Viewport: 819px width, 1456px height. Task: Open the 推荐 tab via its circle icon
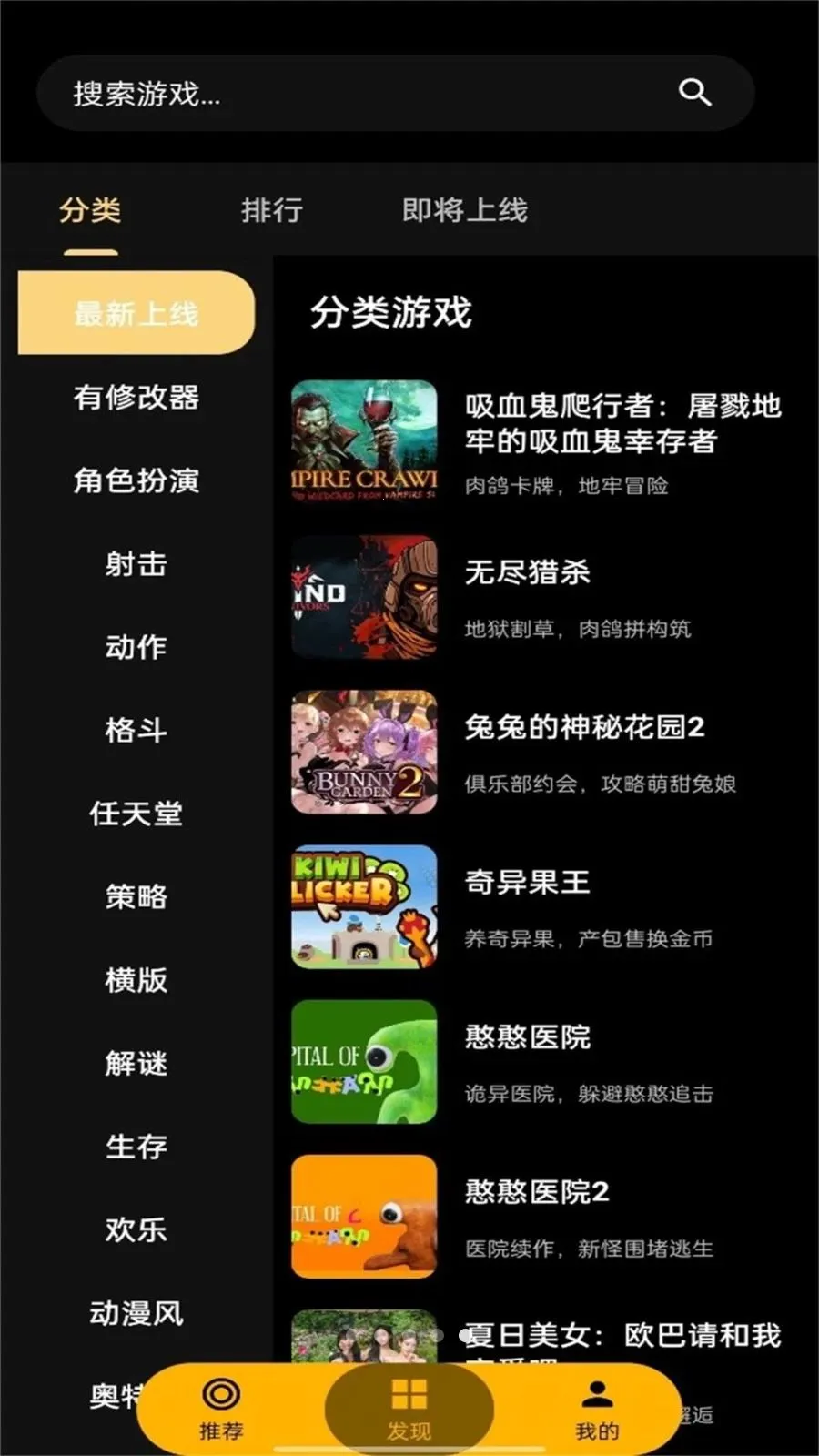click(x=218, y=1394)
